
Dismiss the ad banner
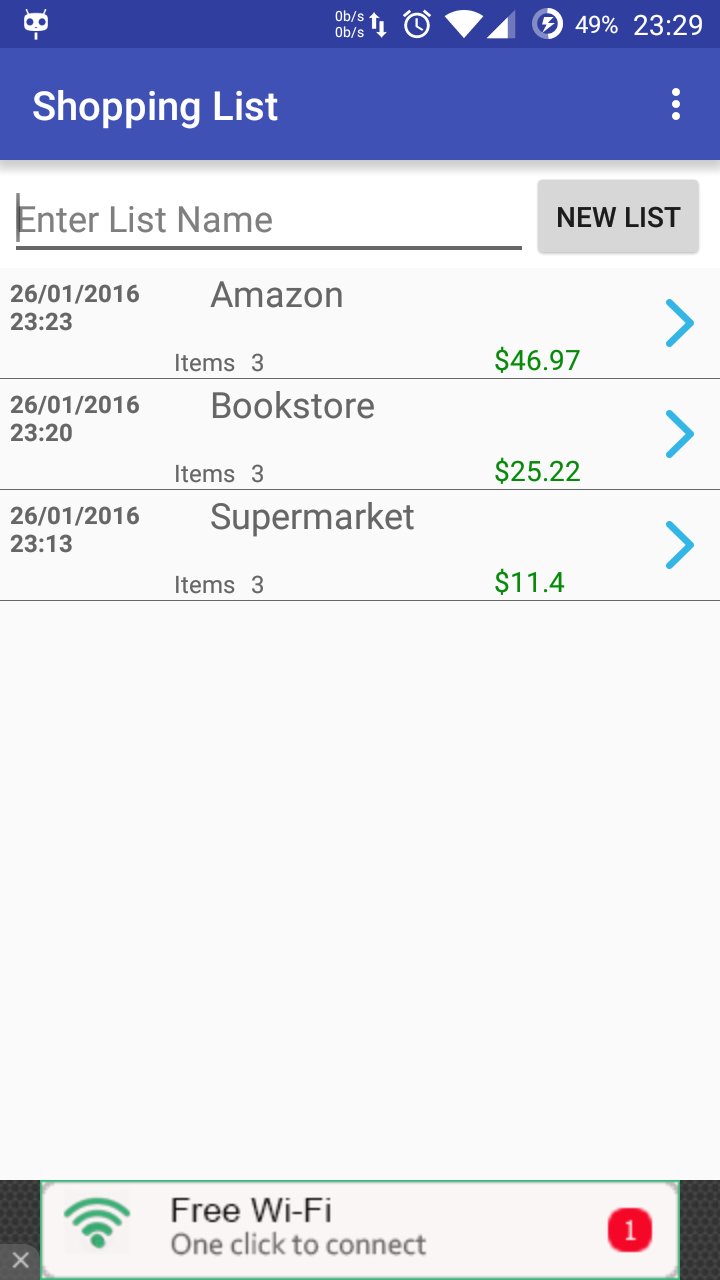point(20,1260)
